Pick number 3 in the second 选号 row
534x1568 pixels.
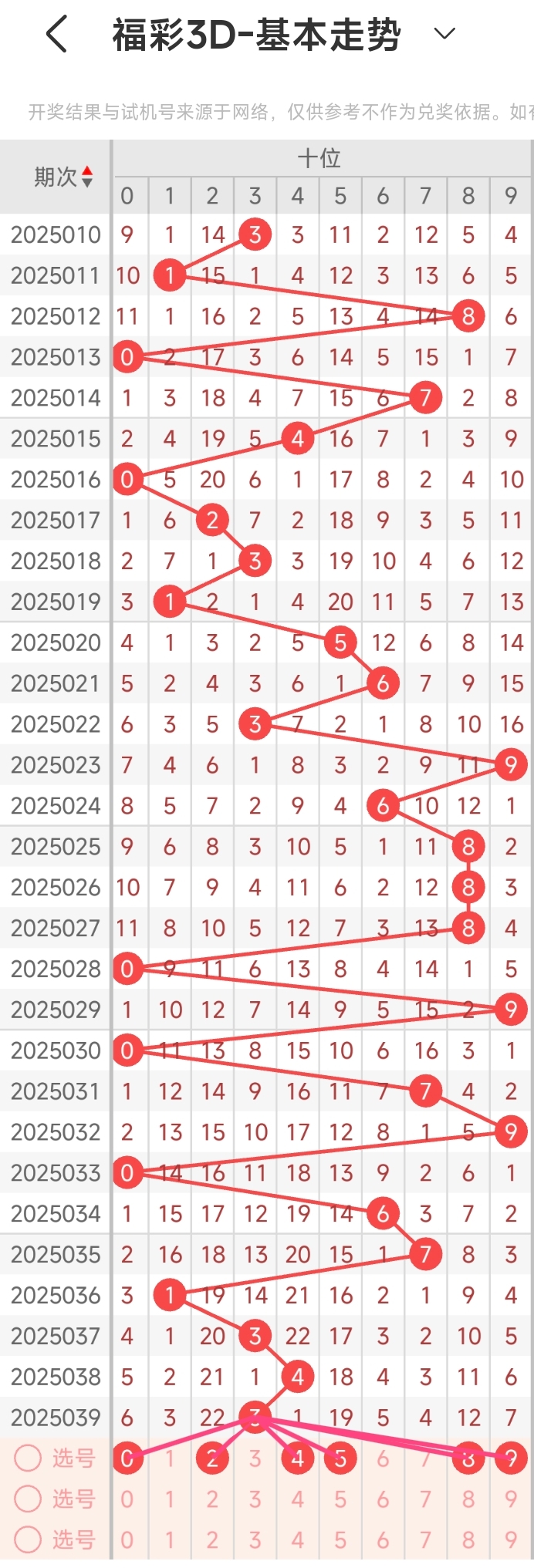pyautogui.click(x=255, y=1499)
